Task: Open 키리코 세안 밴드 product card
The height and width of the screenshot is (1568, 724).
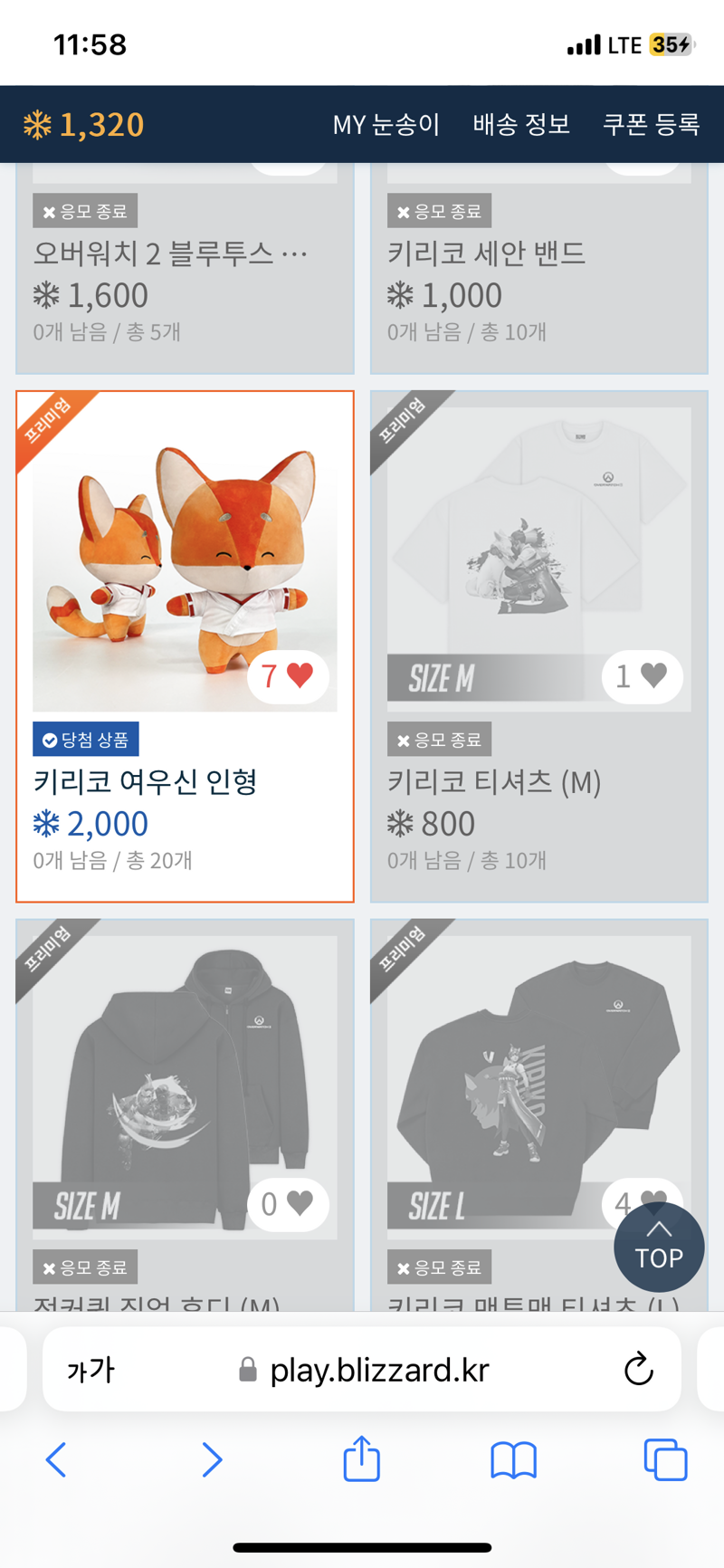Action: click(538, 272)
